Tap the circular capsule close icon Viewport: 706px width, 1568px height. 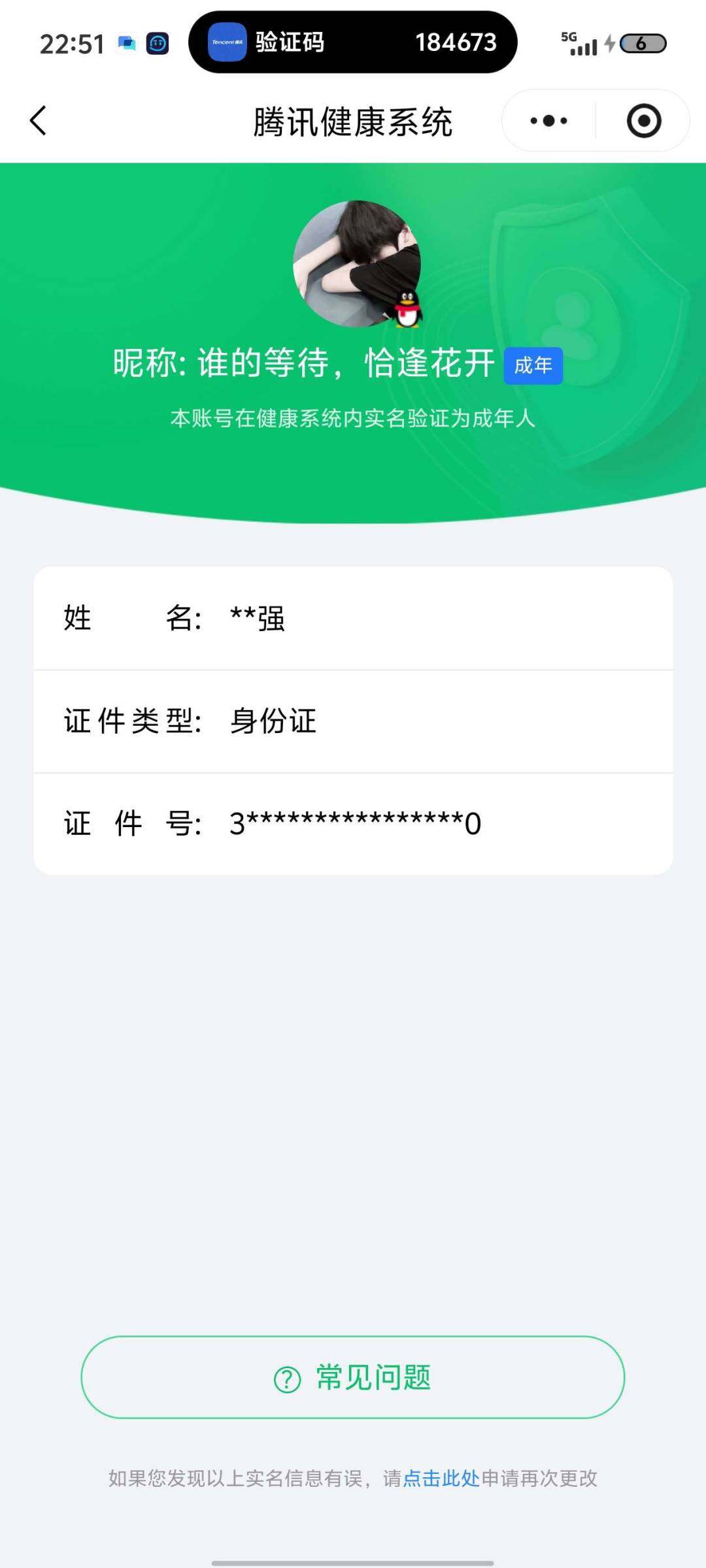coord(643,121)
